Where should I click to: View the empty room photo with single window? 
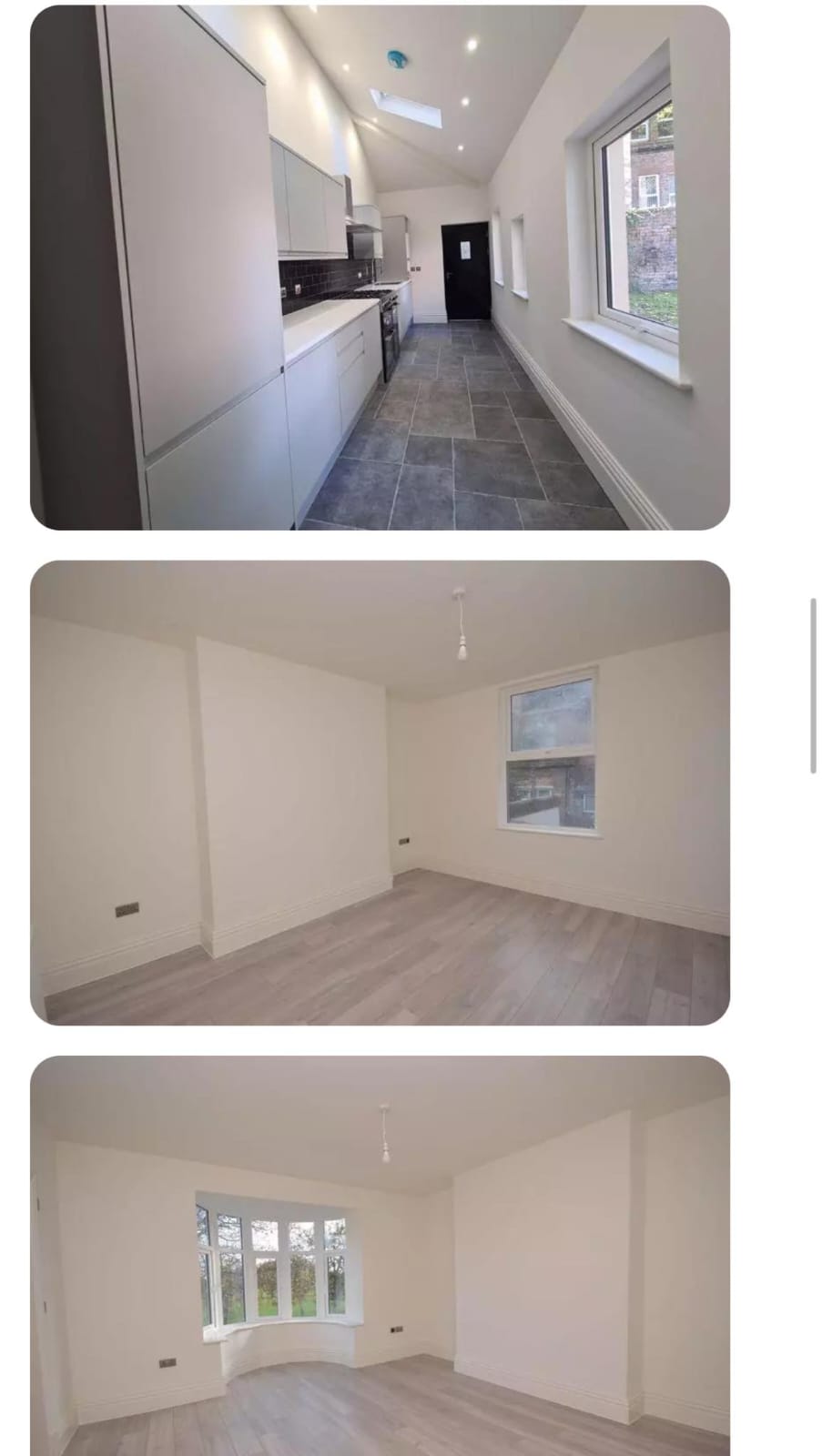pyautogui.click(x=380, y=793)
